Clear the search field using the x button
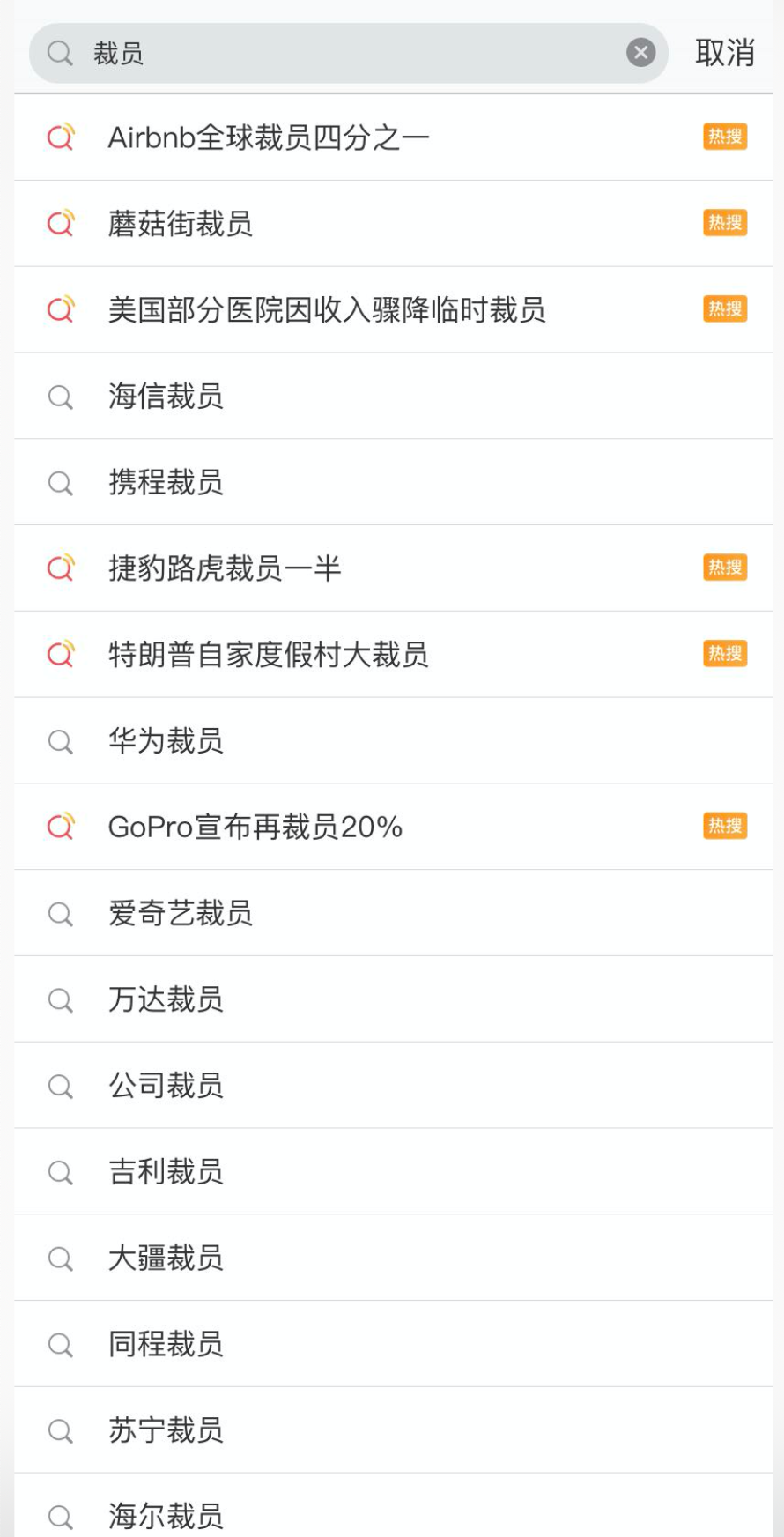Screen dimensions: 784x1537 (640, 52)
